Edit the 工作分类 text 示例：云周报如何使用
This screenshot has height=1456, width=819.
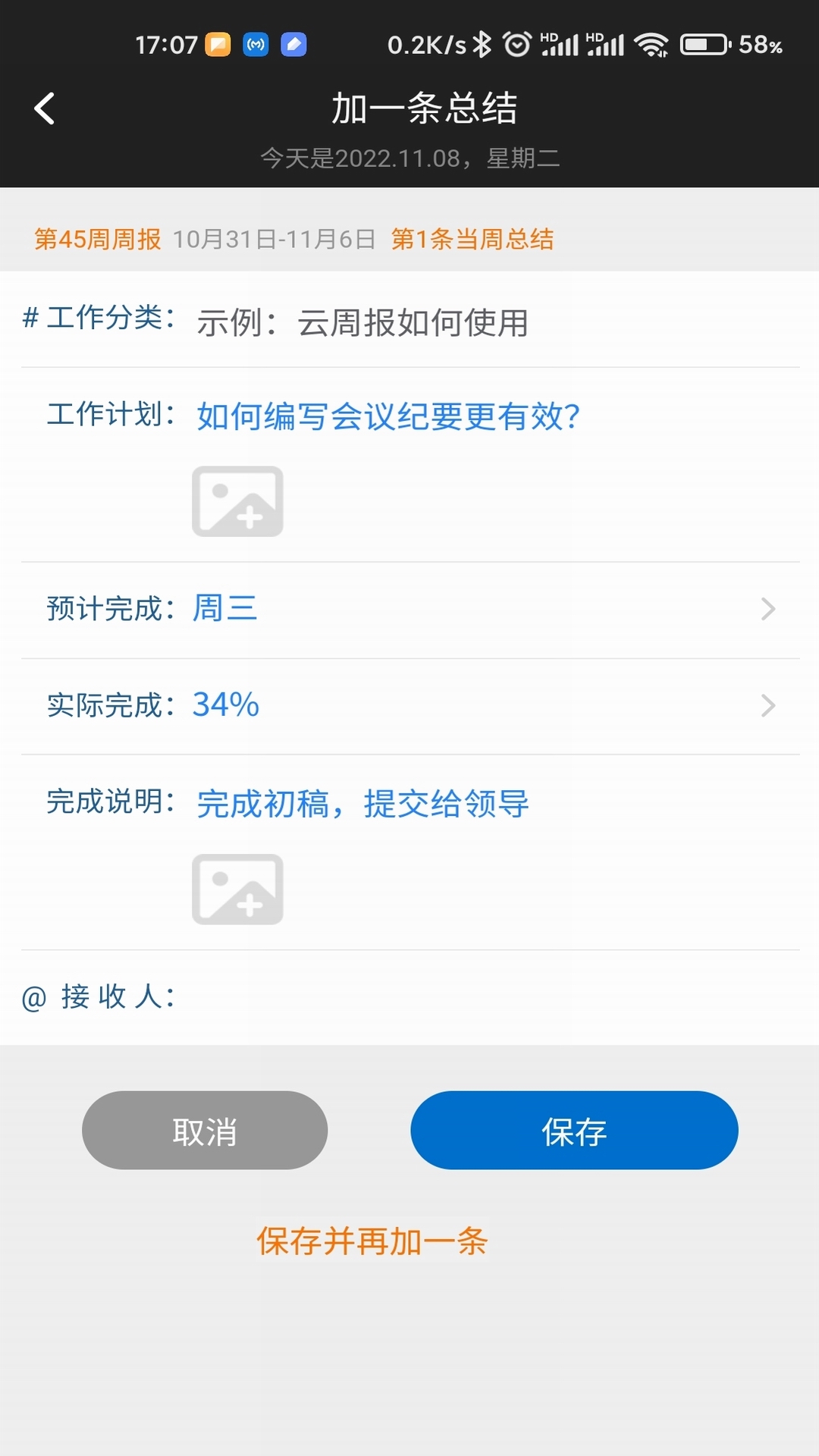[364, 322]
